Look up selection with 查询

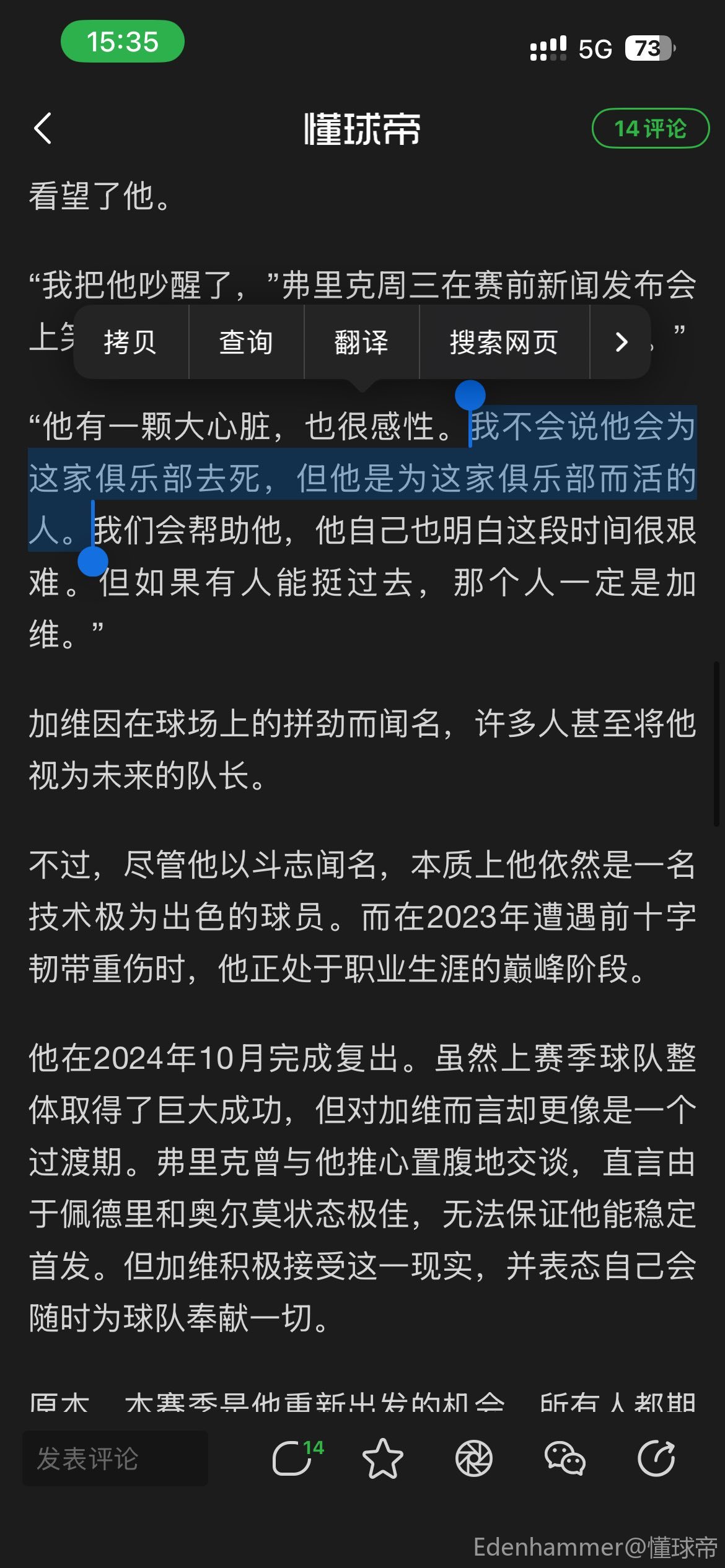click(246, 342)
